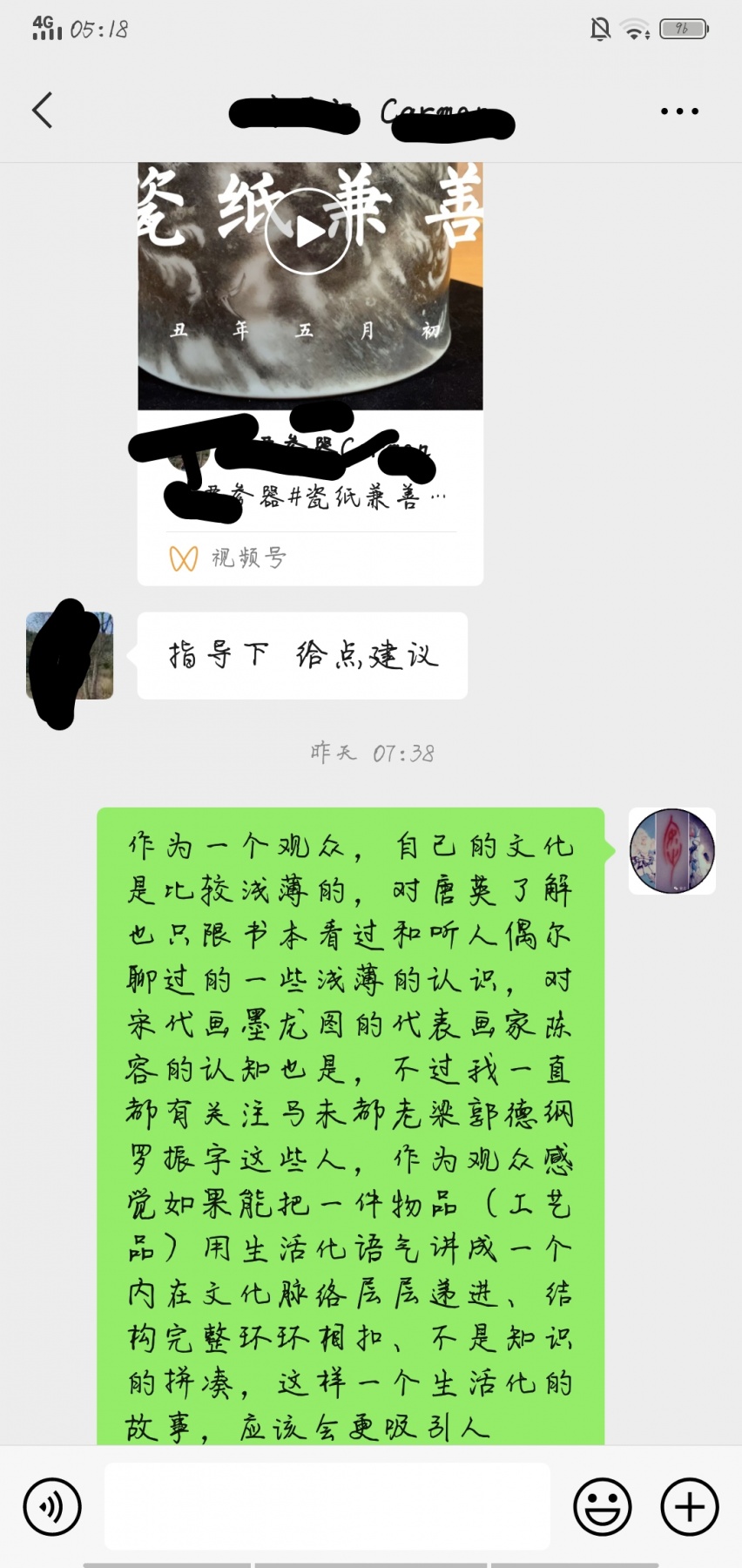Open the chat options menu
Screen dimensions: 742x1568
click(679, 112)
